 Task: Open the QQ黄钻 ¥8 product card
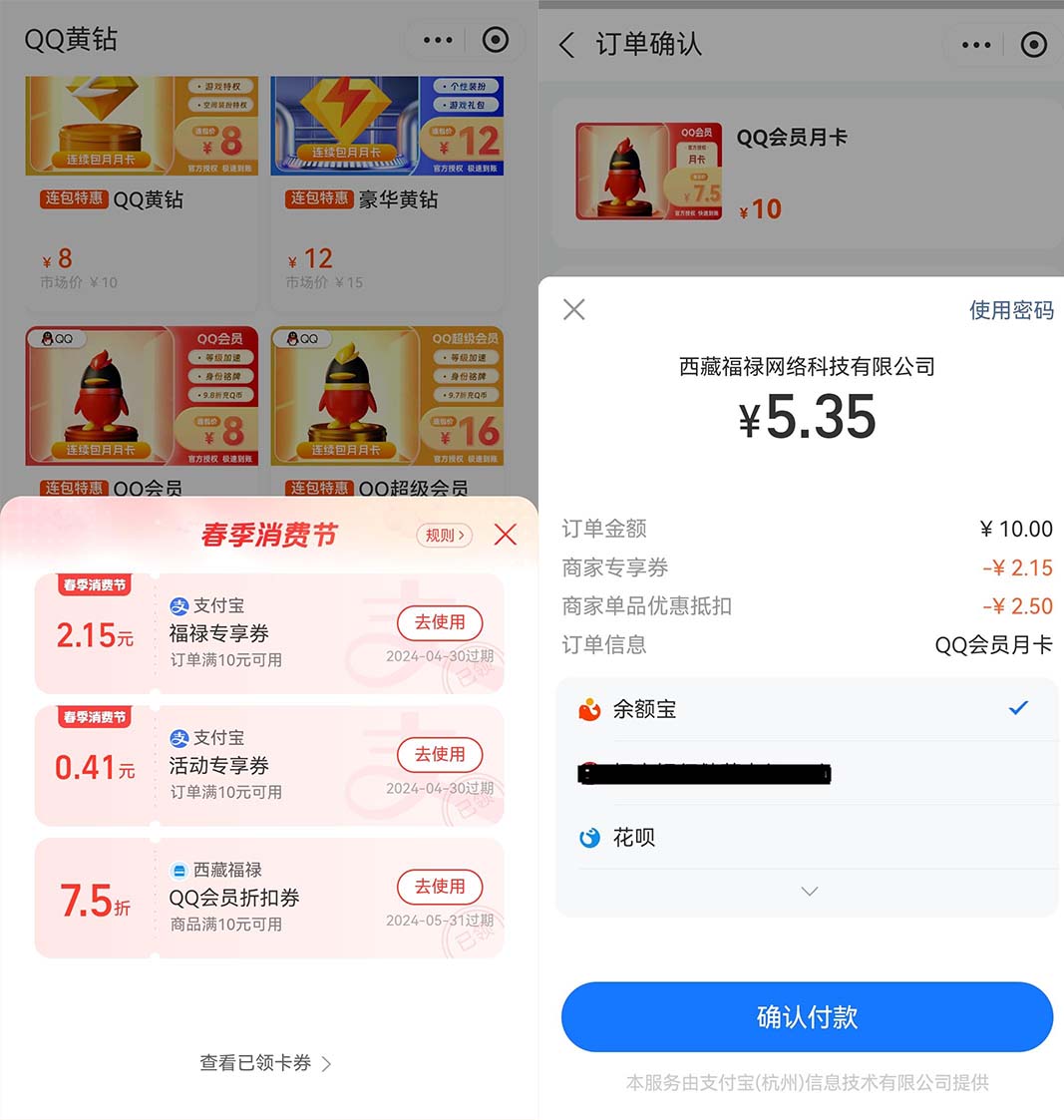(141, 189)
